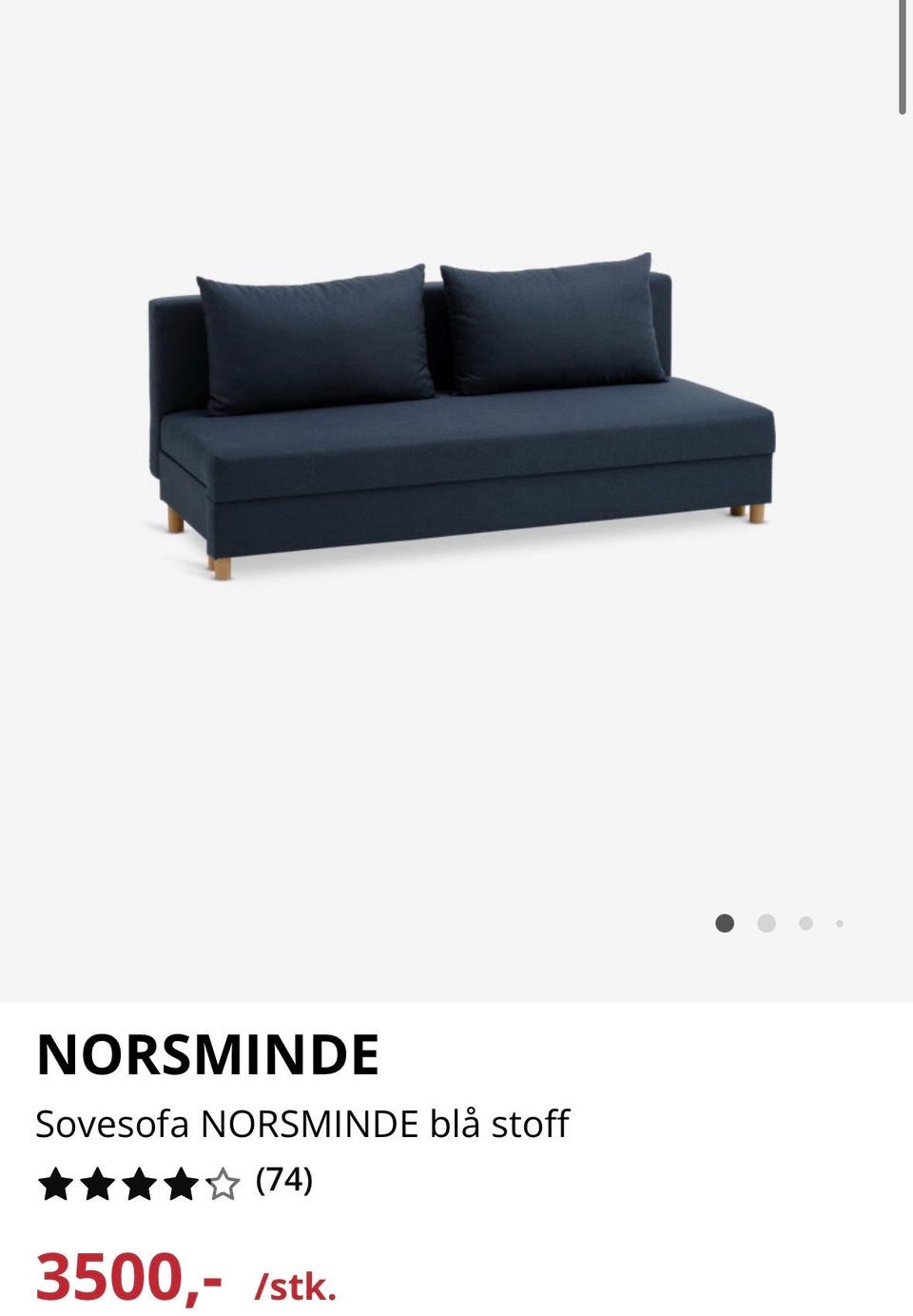Click the NORSMINDE product title

click(x=207, y=1054)
